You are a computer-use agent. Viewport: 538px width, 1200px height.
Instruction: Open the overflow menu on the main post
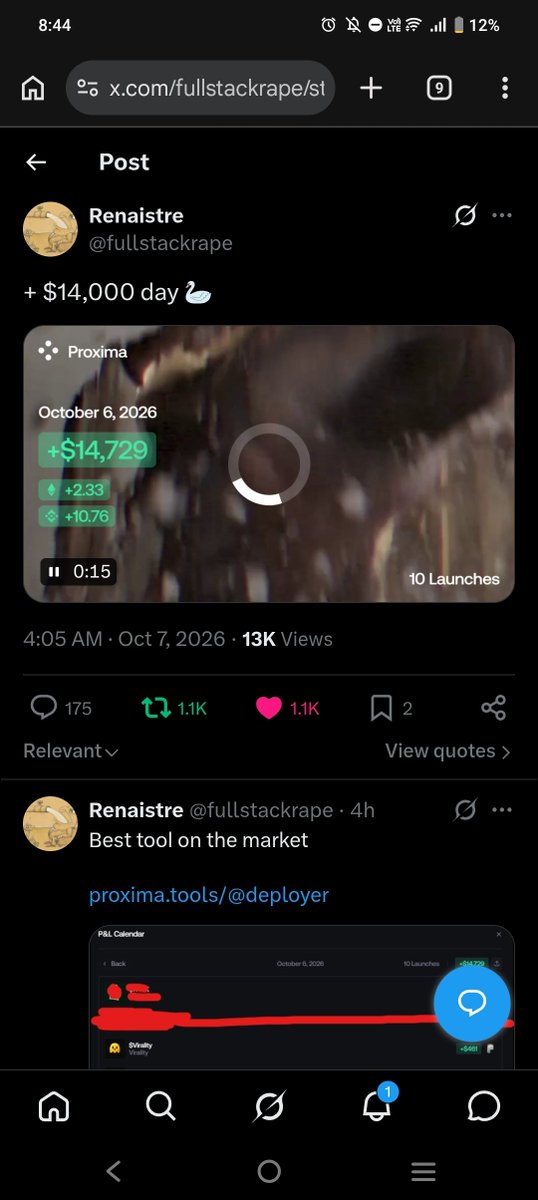(x=502, y=215)
